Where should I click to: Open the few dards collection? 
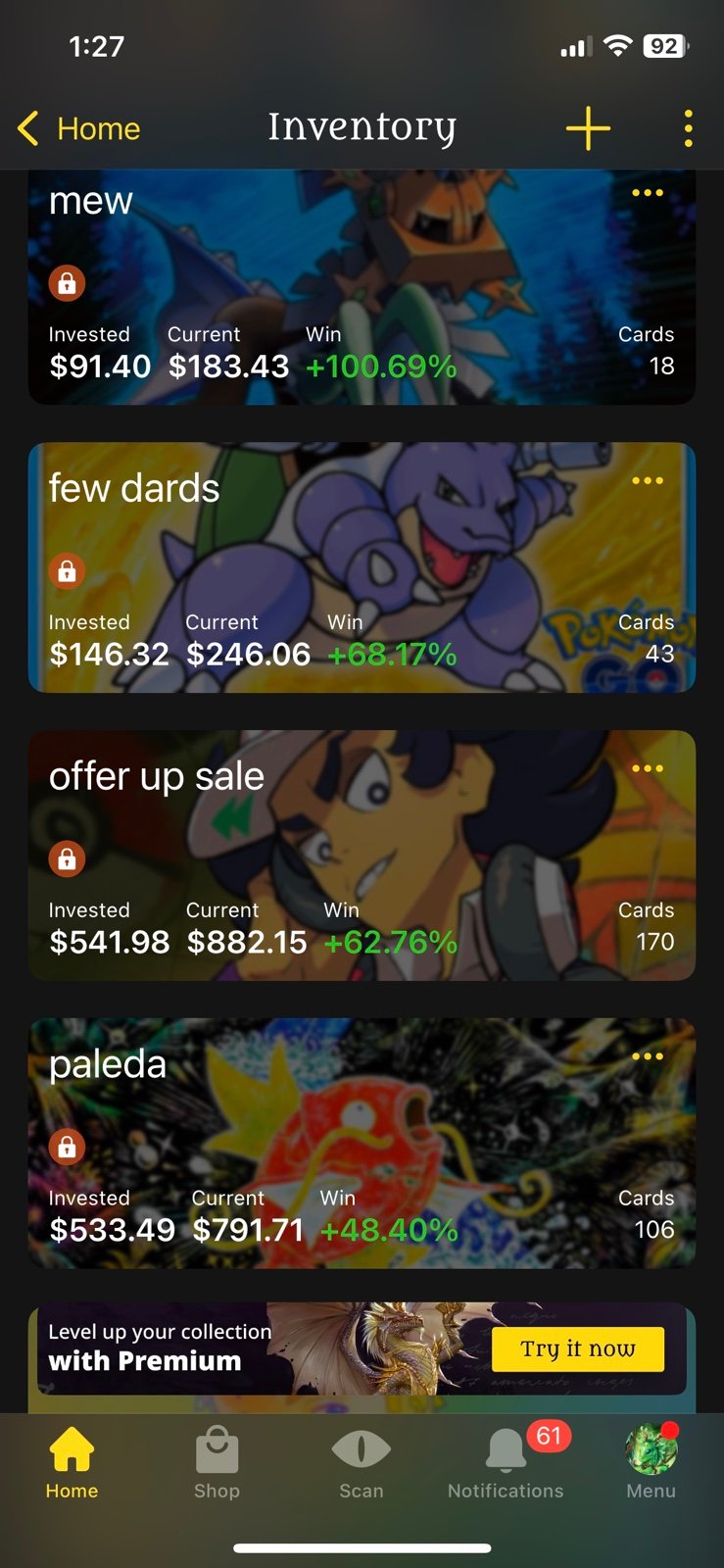pos(362,567)
